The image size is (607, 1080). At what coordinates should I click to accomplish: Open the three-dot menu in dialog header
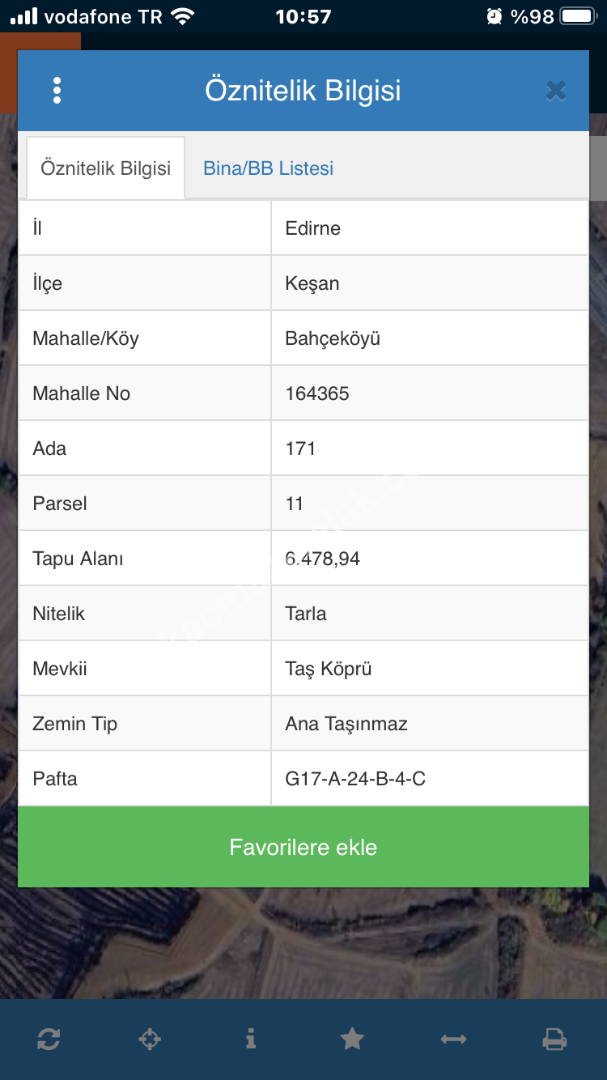click(57, 91)
